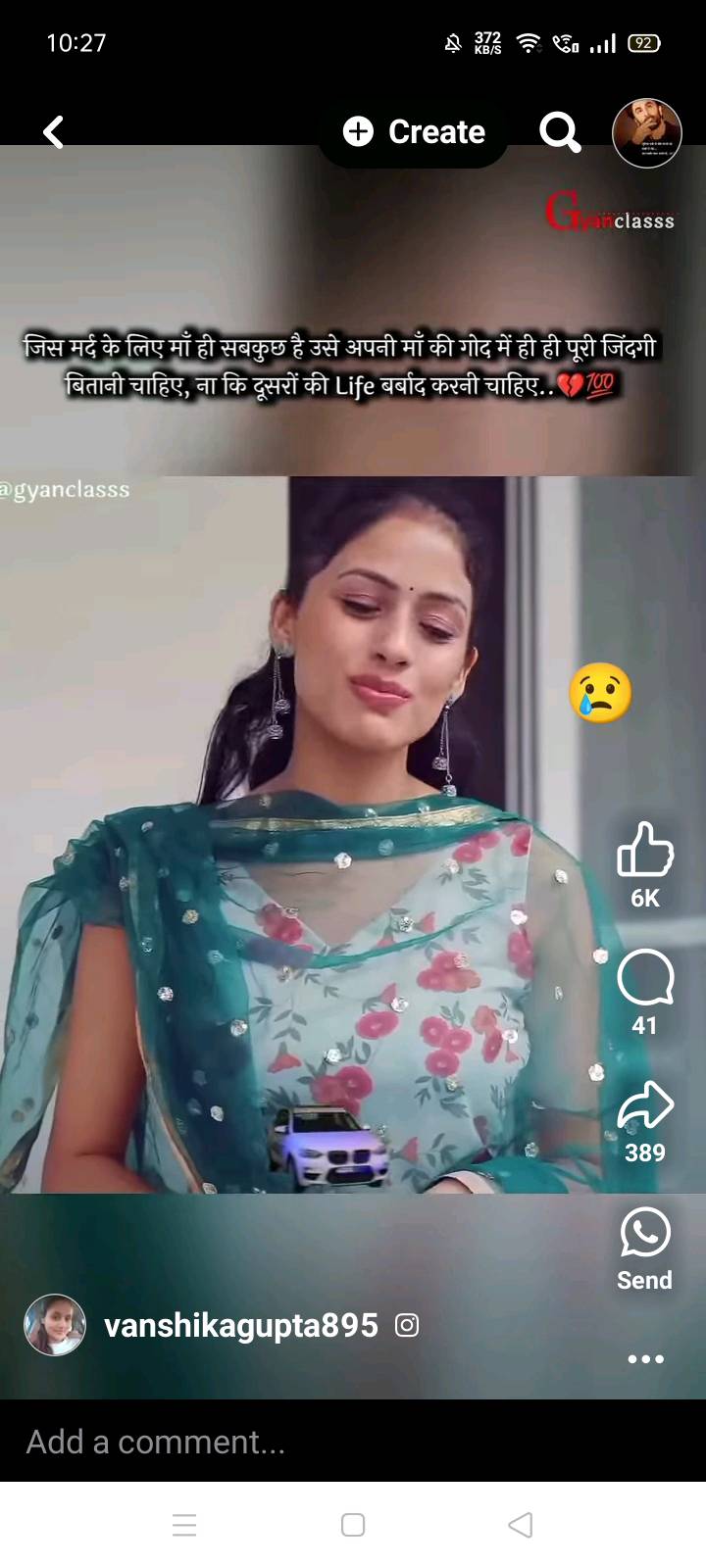Viewport: 706px width, 1568px height.
Task: Tap the Add a comment field
Action: 353,1442
